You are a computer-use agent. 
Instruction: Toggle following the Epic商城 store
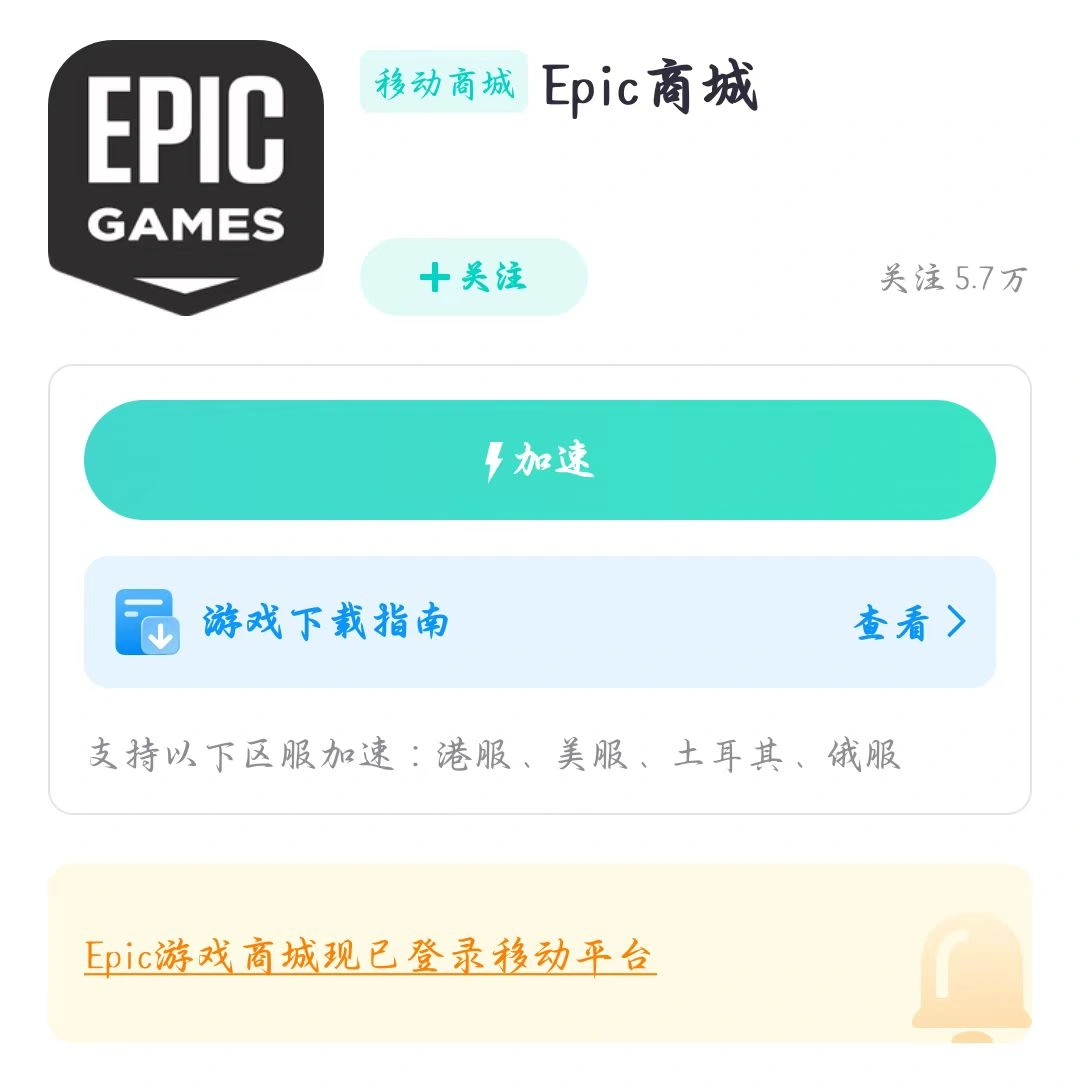(x=472, y=278)
